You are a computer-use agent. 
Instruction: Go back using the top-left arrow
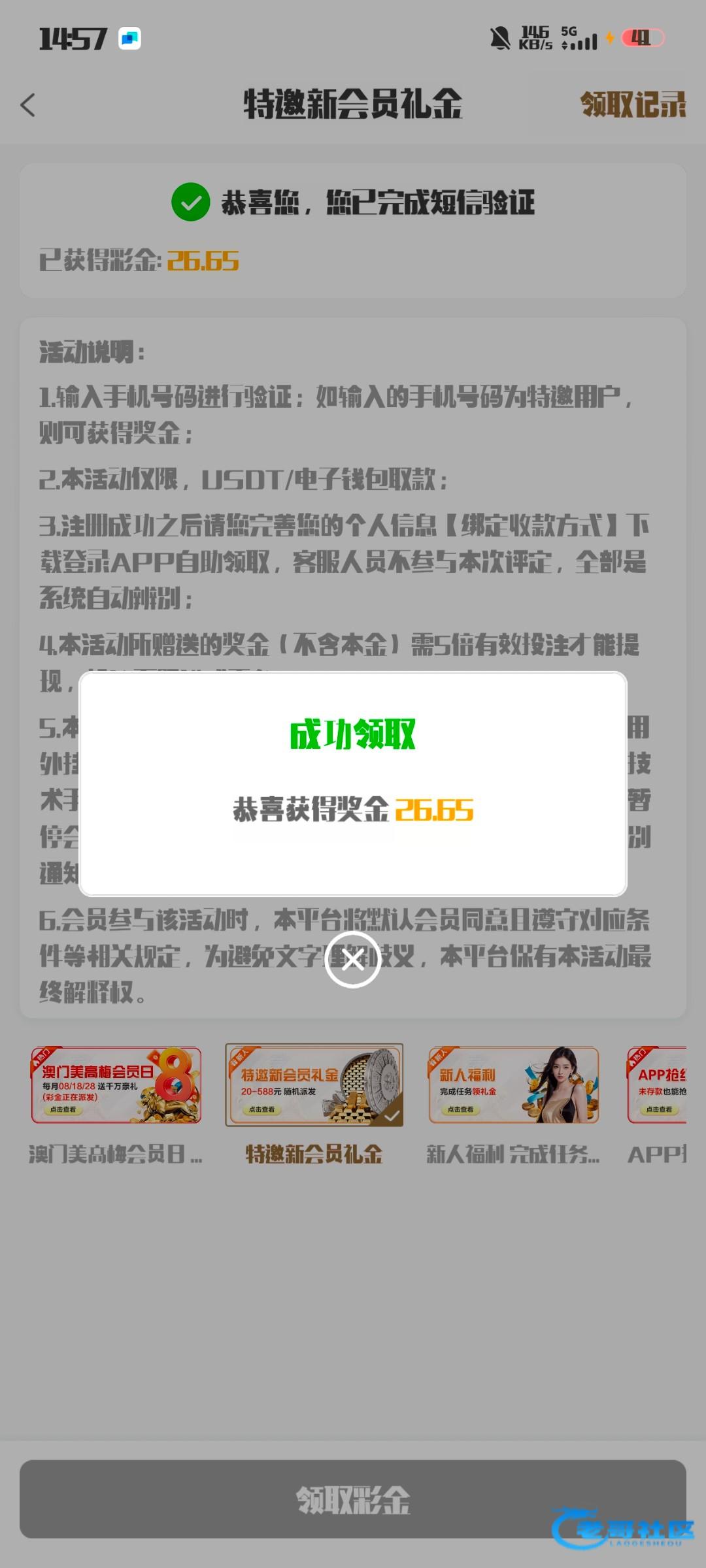27,105
